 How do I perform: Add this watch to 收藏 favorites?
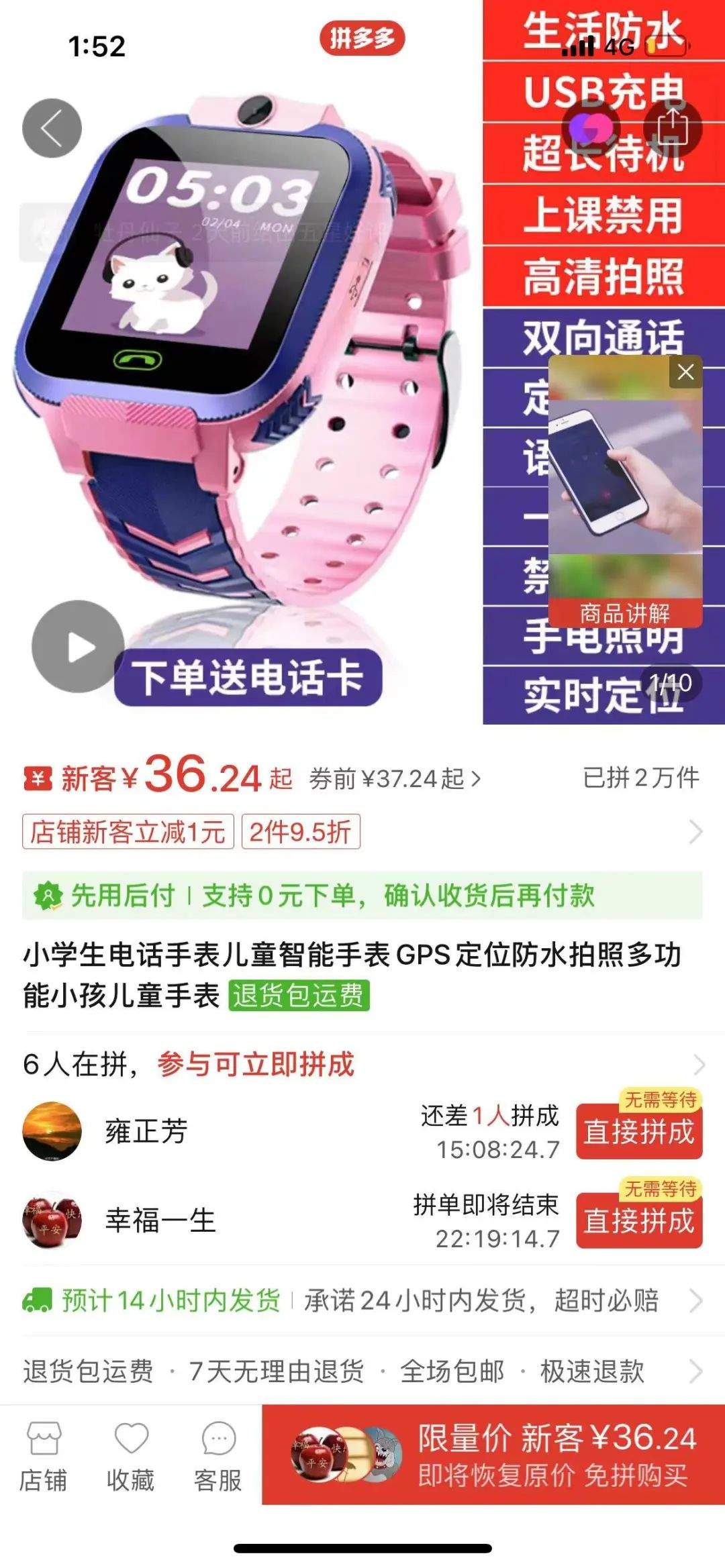[131, 1455]
